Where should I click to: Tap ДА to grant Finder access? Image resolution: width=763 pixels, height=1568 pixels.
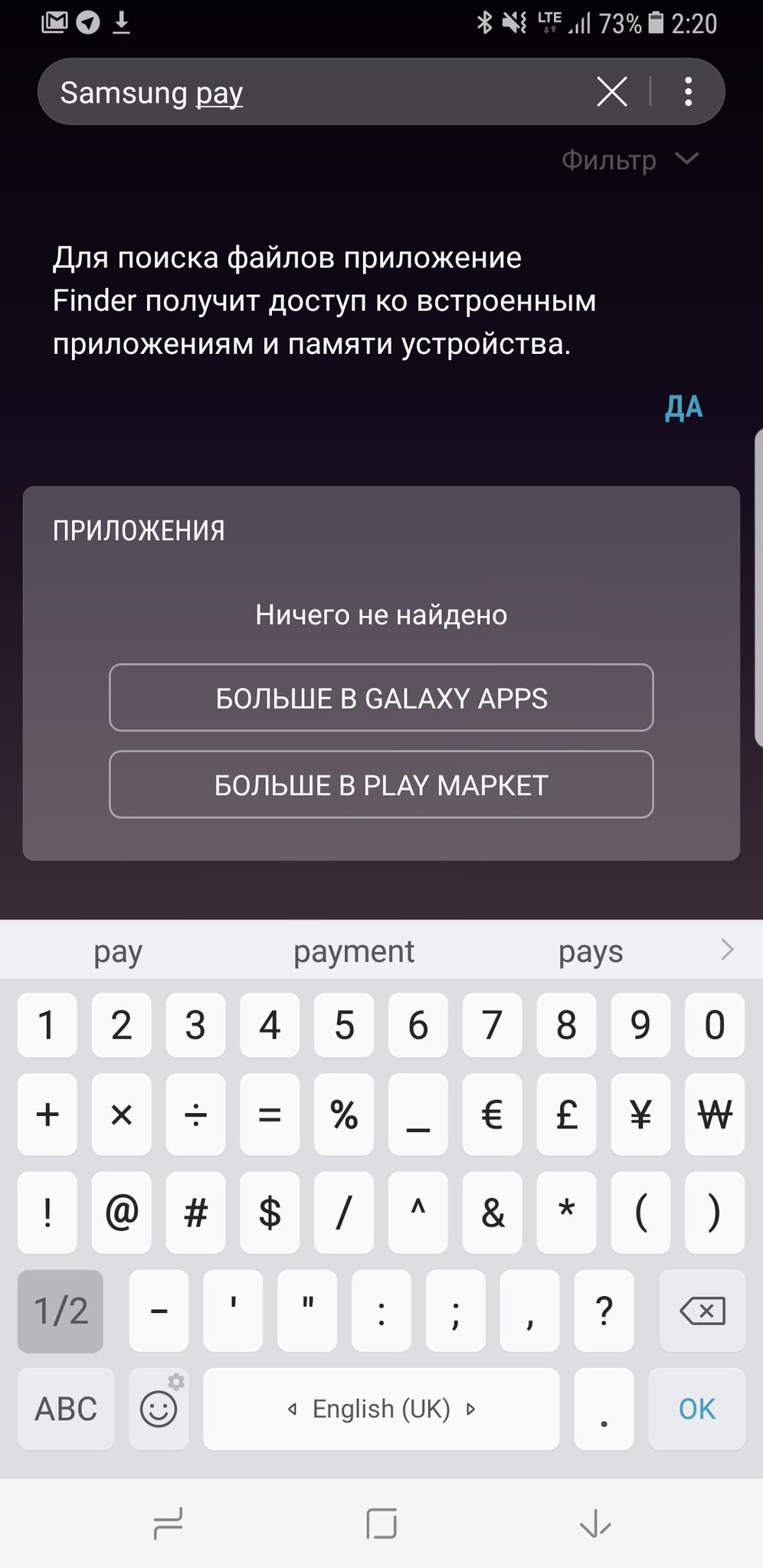coord(683,408)
